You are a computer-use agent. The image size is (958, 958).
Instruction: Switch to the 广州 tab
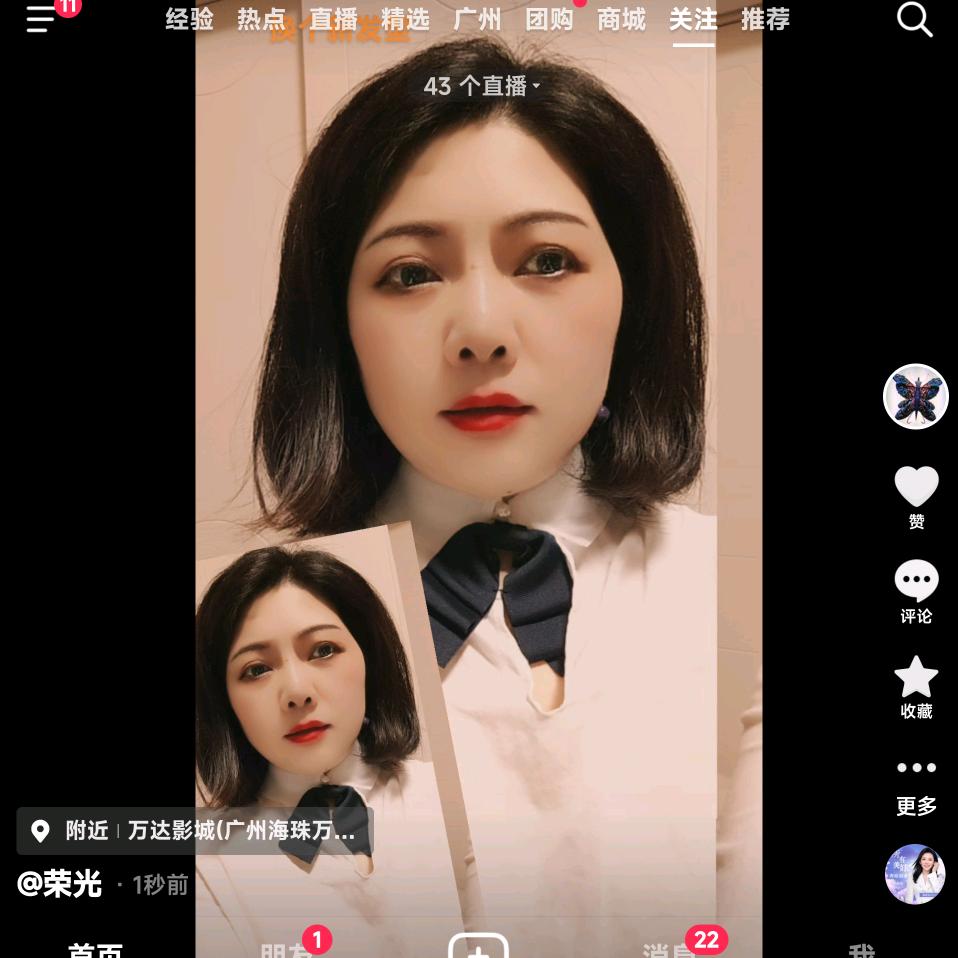tap(477, 19)
